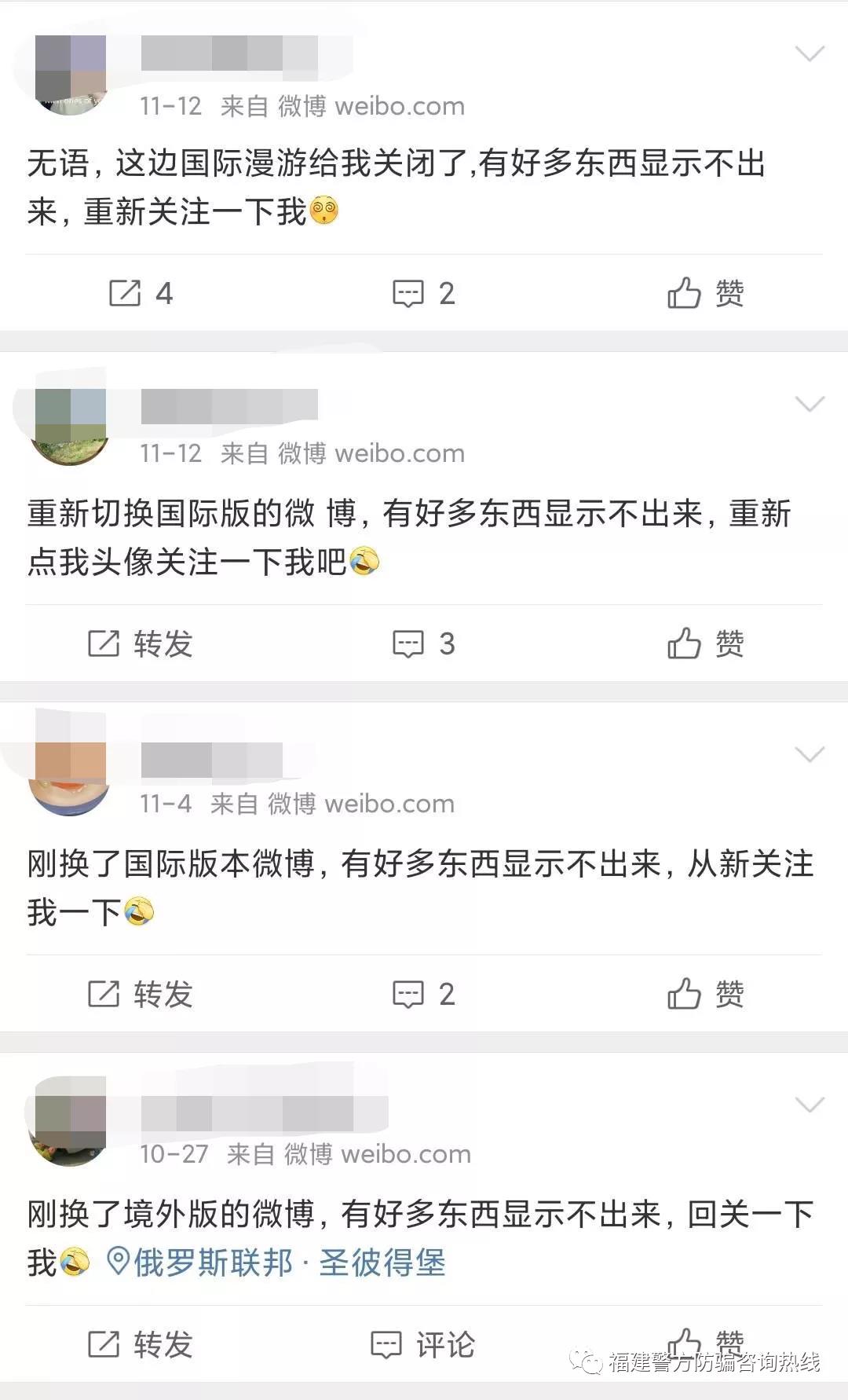This screenshot has width=848, height=1400.
Task: Open comments on the 刚换了国际版本微博 post
Action: point(423,995)
